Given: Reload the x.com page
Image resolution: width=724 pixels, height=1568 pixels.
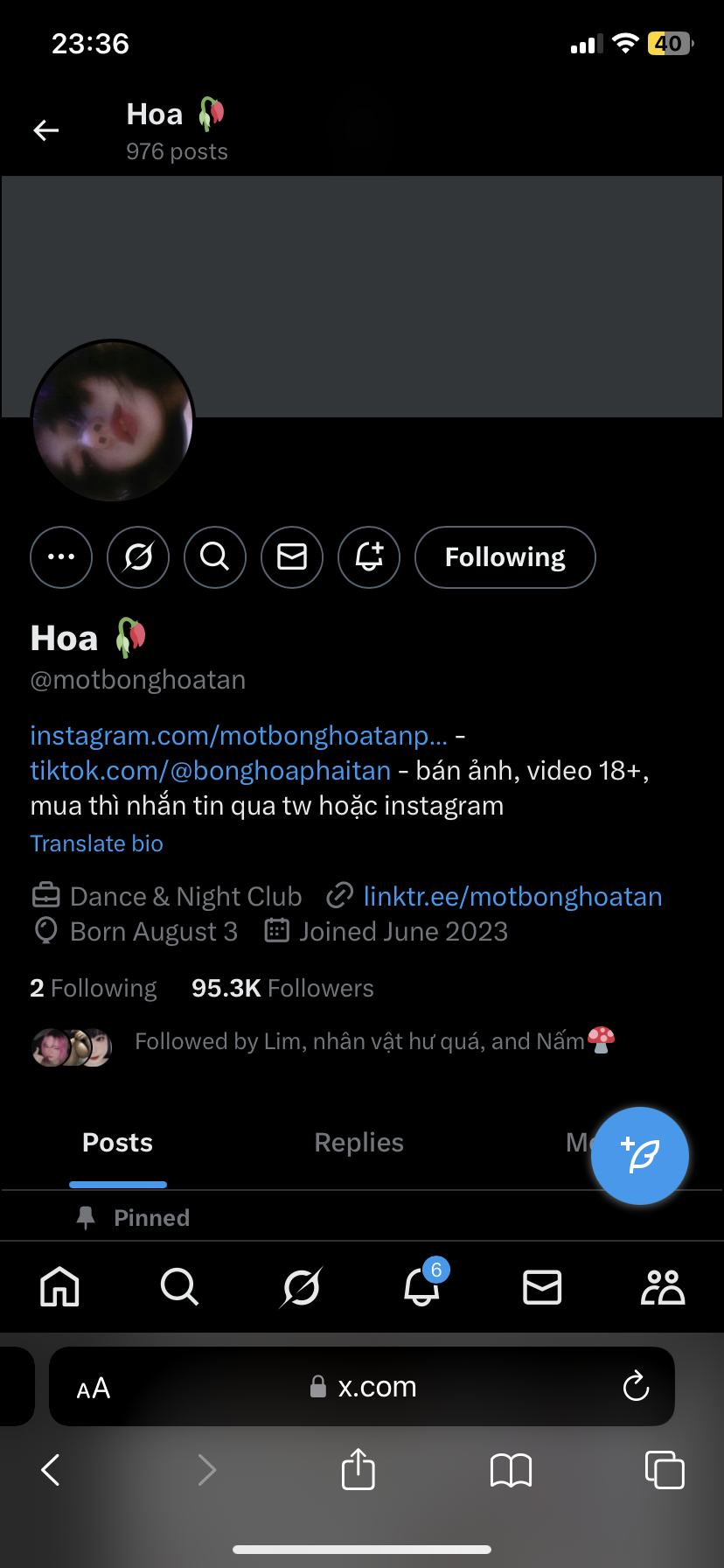Looking at the screenshot, I should click(x=636, y=1387).
